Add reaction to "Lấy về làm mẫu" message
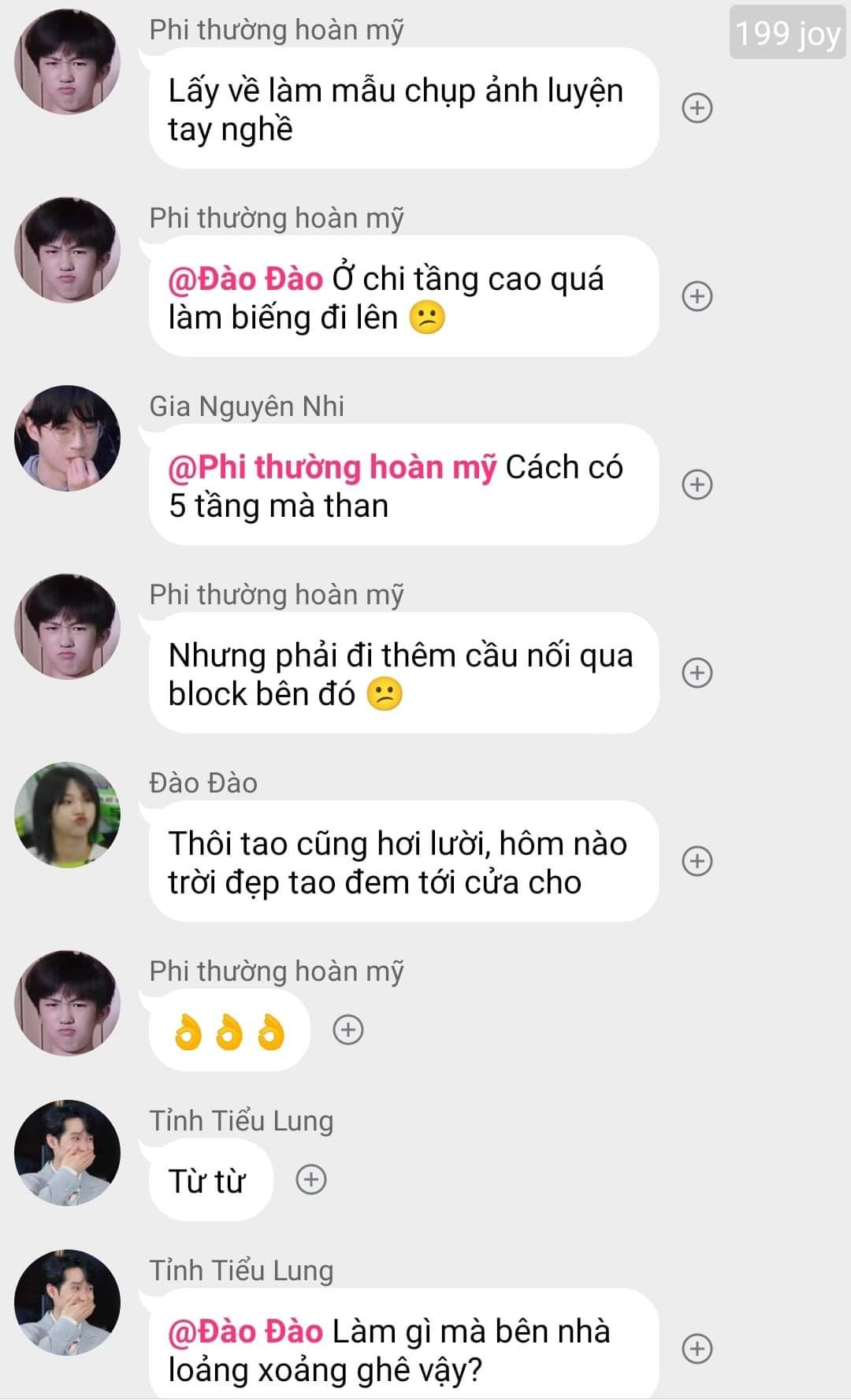 tap(697, 108)
